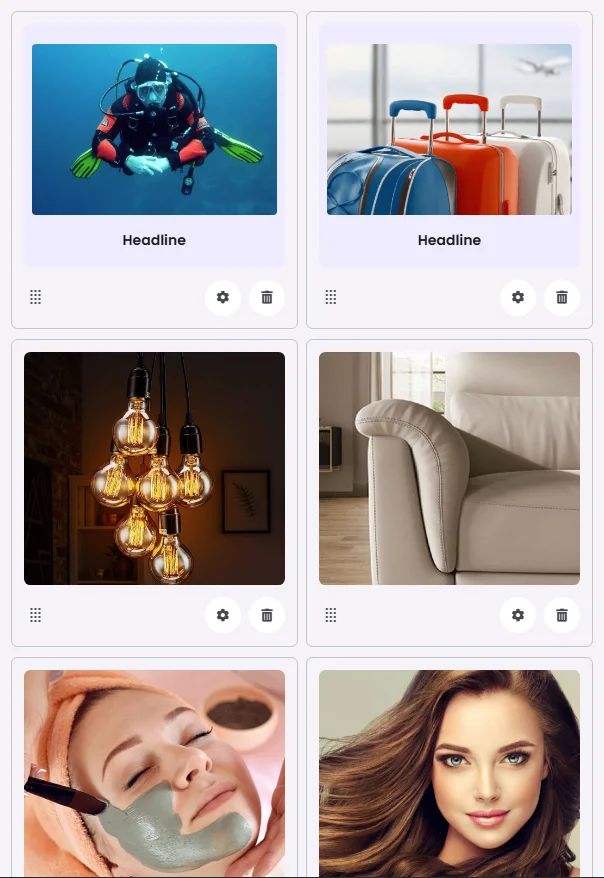Open settings for the luggage card
The height and width of the screenshot is (878, 604).
pyautogui.click(x=518, y=297)
